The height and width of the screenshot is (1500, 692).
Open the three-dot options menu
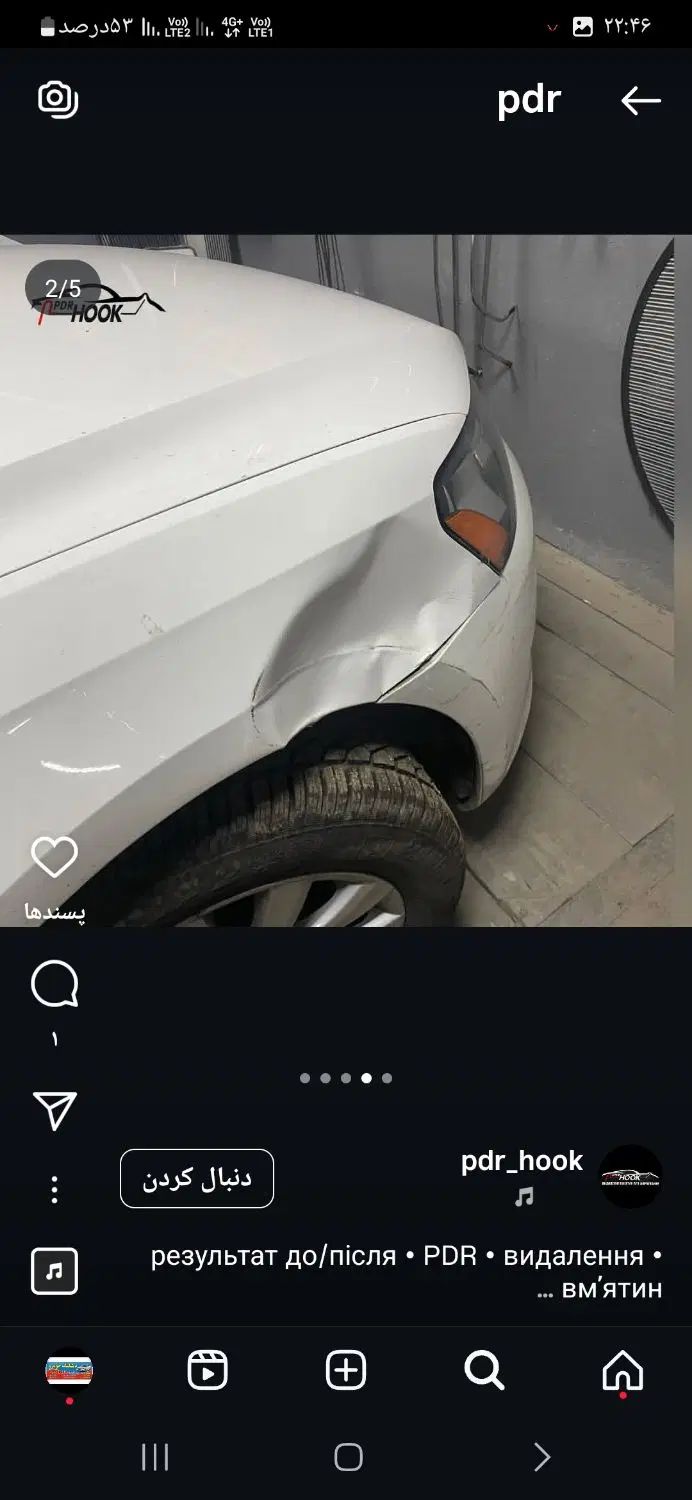point(54,1189)
